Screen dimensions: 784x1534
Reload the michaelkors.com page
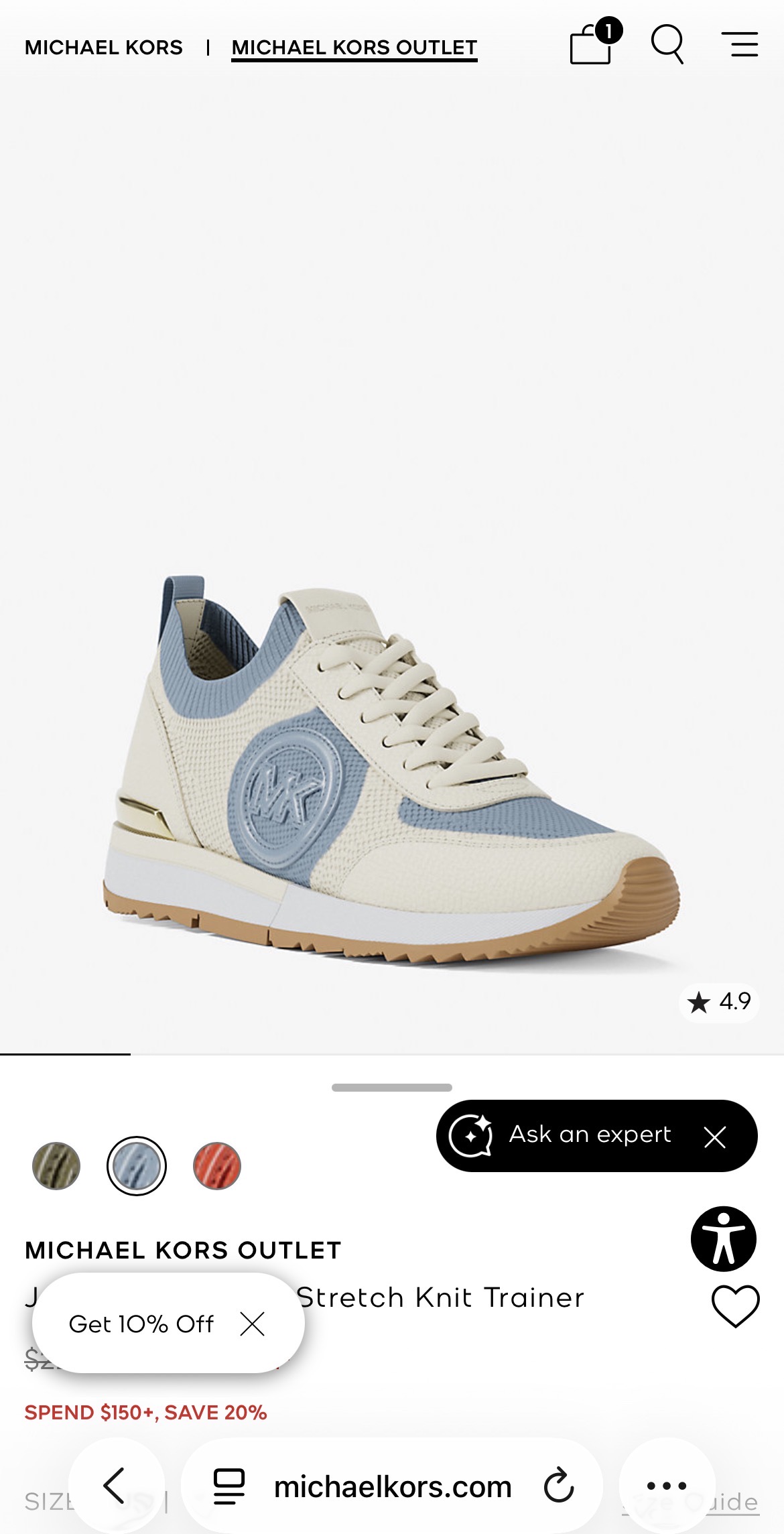pyautogui.click(x=559, y=1486)
